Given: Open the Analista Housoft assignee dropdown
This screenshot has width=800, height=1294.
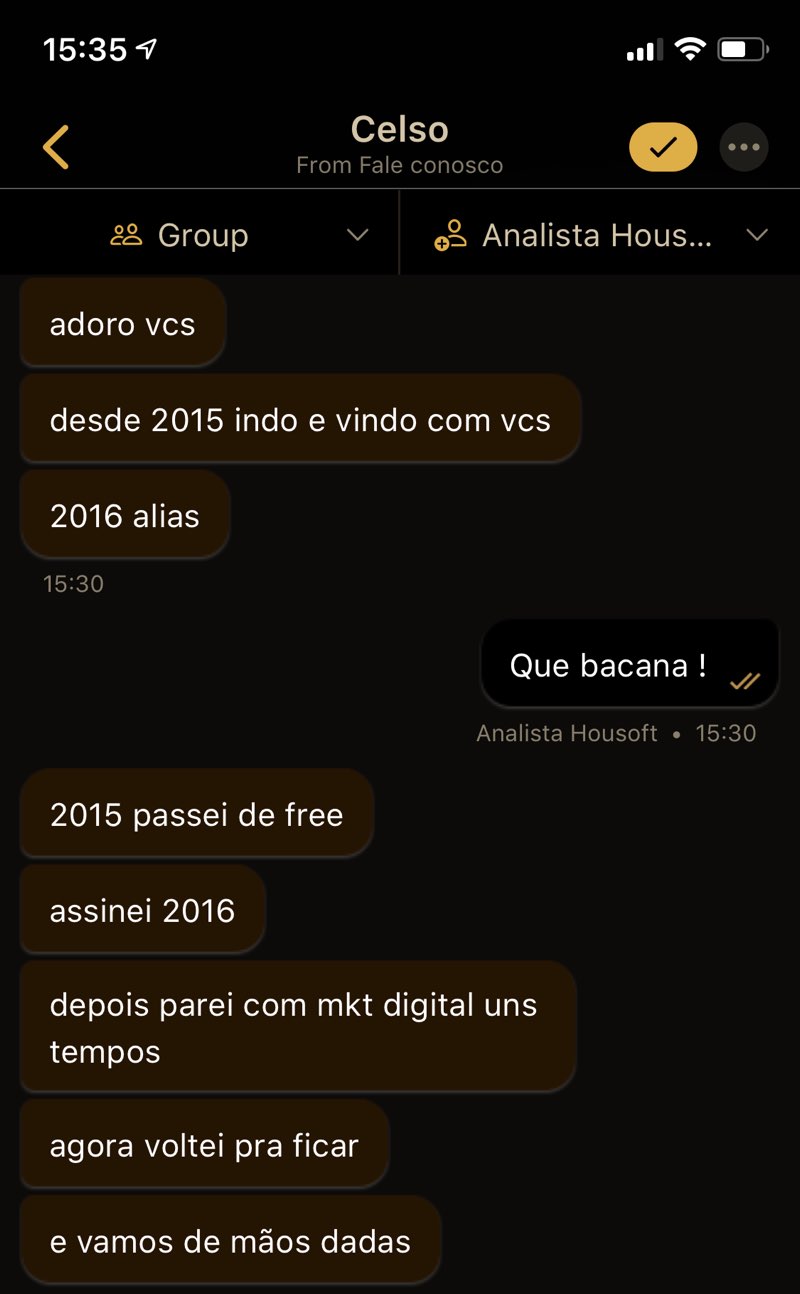Looking at the screenshot, I should [x=600, y=235].
